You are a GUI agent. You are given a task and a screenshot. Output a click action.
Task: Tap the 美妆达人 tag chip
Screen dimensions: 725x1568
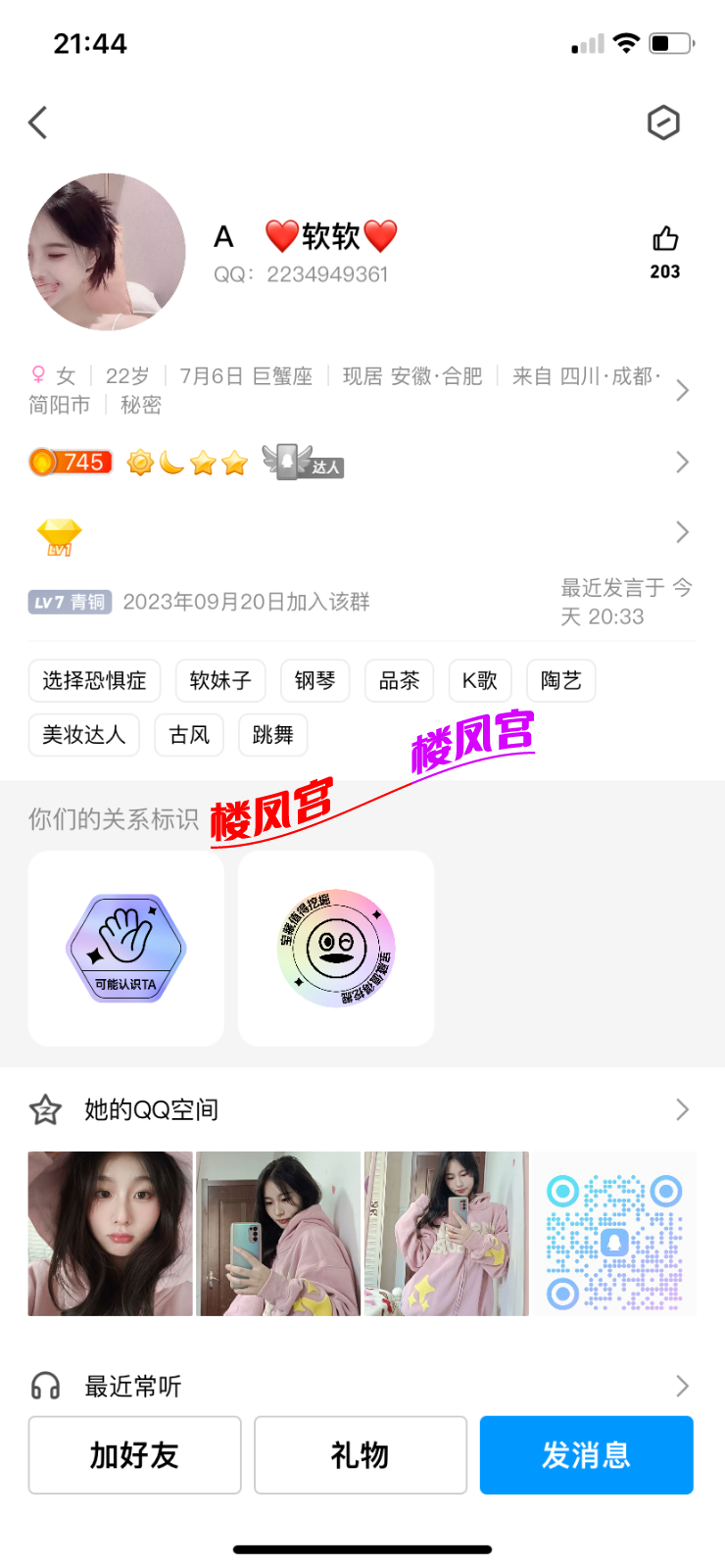[84, 735]
